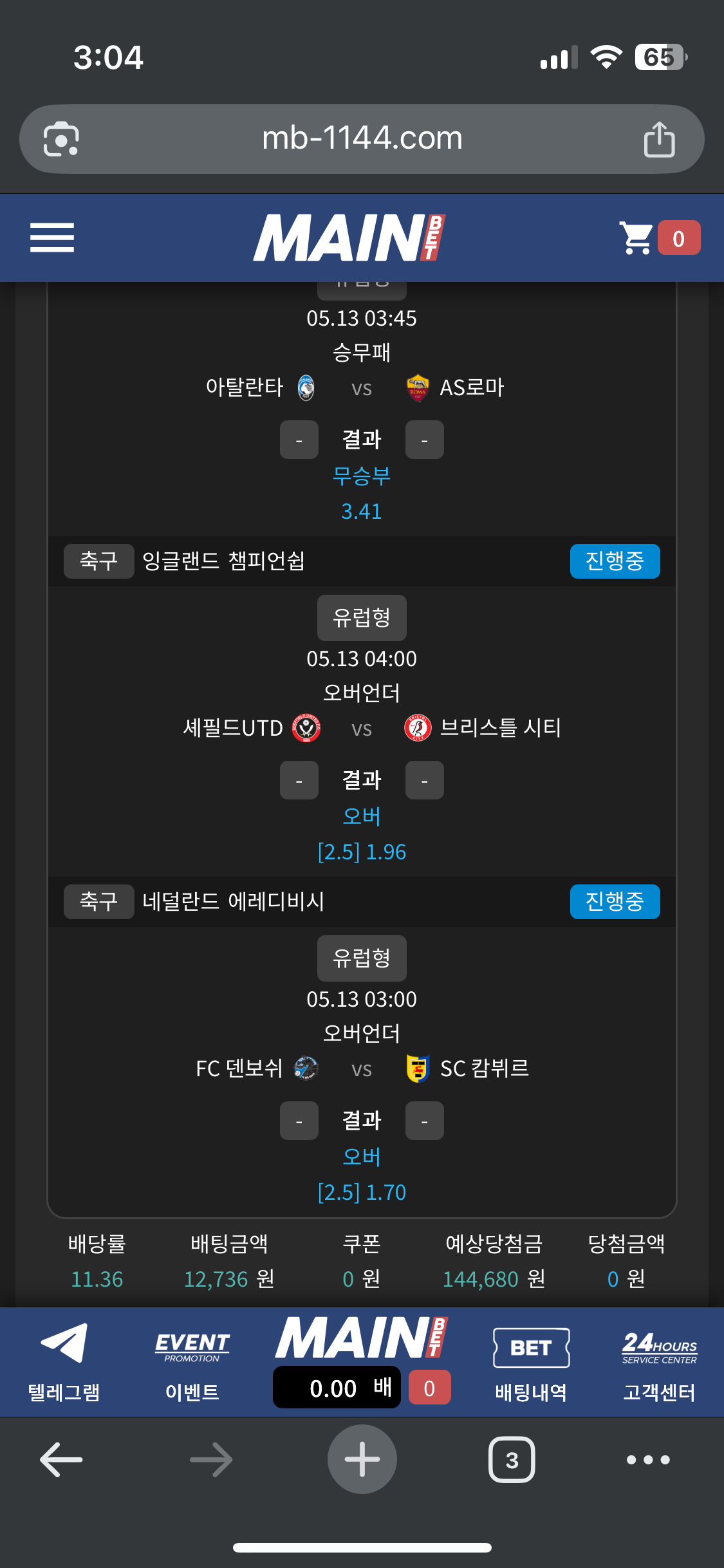Open the shopping cart
The width and height of the screenshot is (724, 1568).
(x=637, y=238)
